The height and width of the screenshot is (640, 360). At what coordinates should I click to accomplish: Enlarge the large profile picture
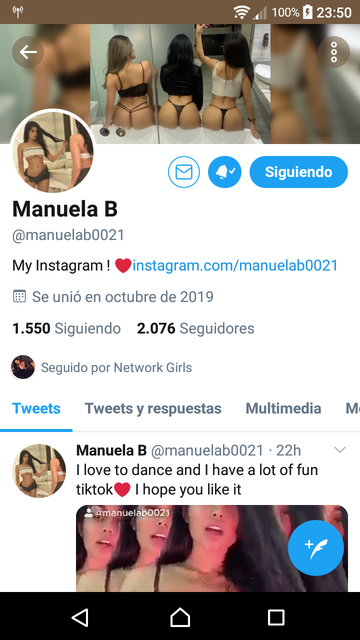(53, 151)
